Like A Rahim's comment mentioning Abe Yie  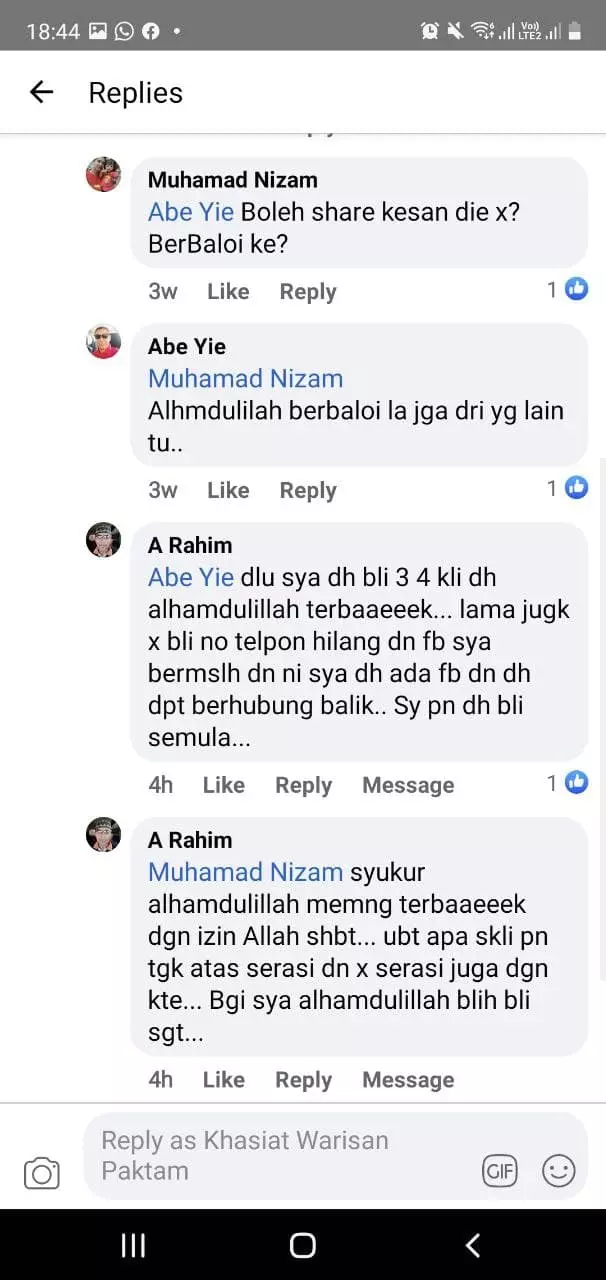[x=223, y=785]
